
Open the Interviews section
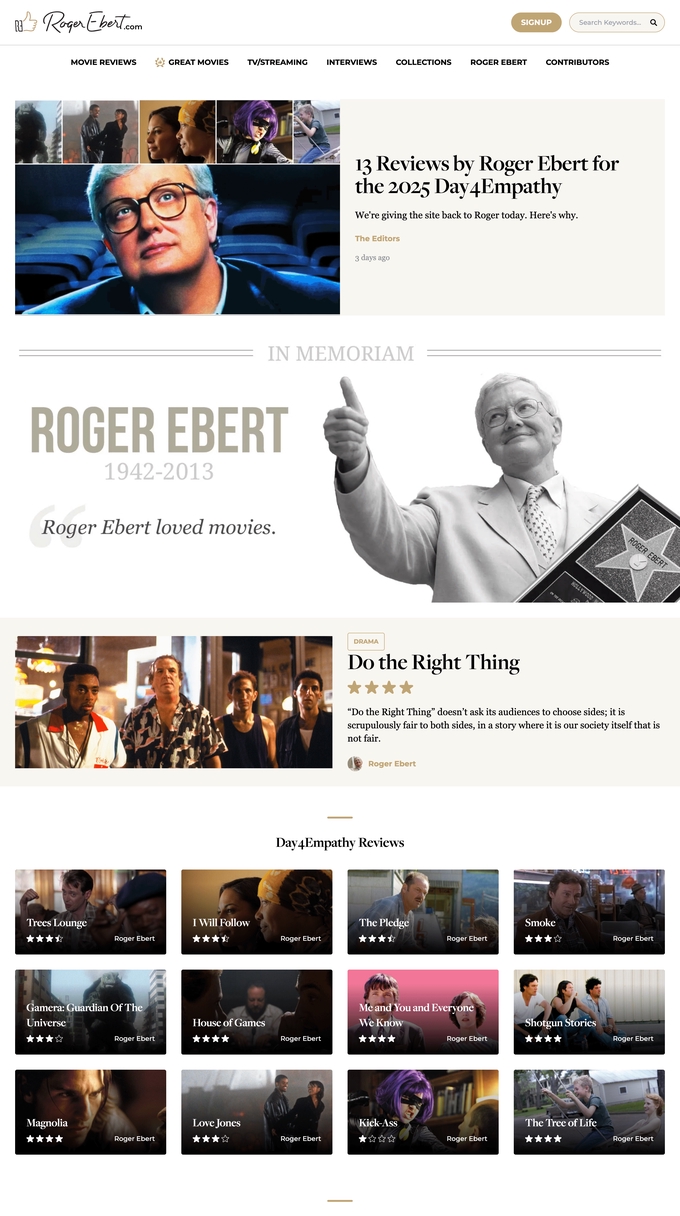pyautogui.click(x=351, y=62)
